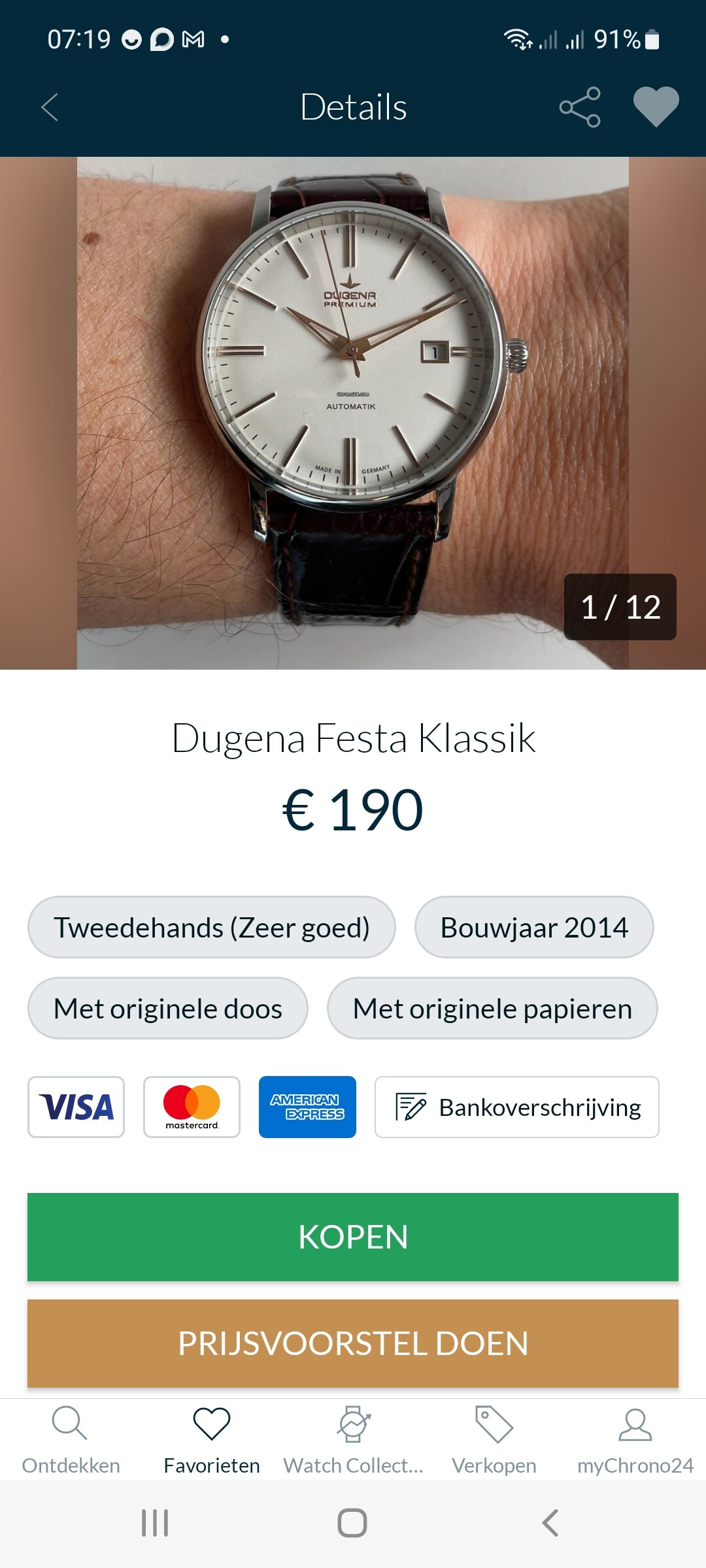The height and width of the screenshot is (1568, 706).
Task: Share this Dugena watch listing
Action: 580,107
